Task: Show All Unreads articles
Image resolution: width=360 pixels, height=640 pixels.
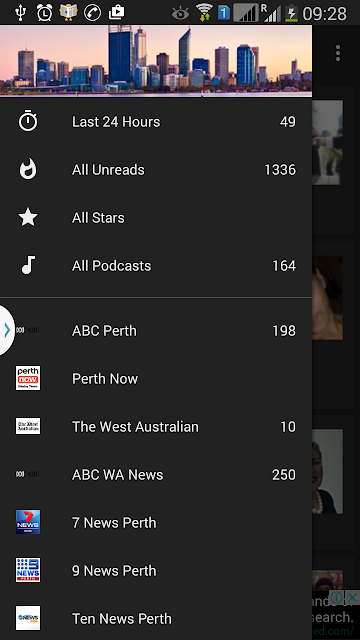Action: tap(156, 170)
